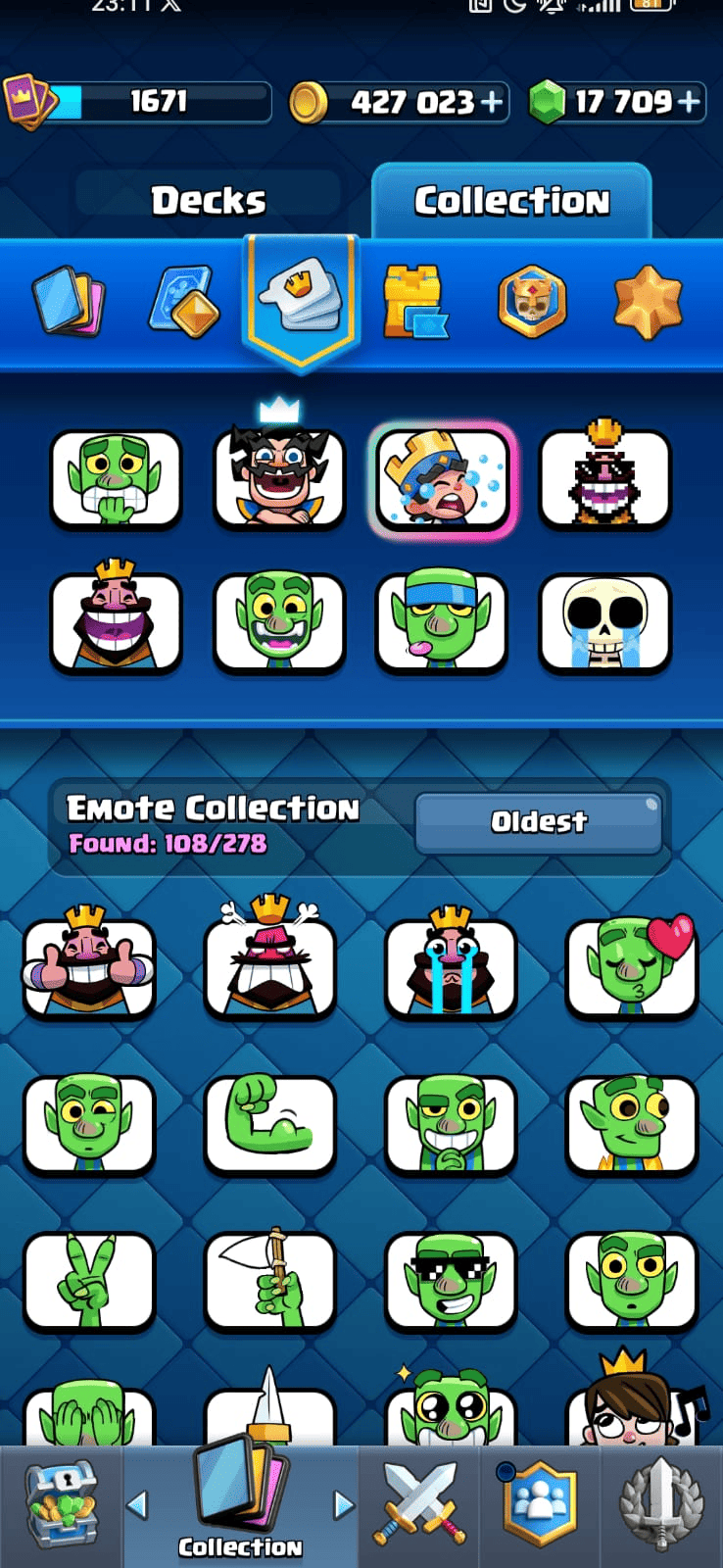The height and width of the screenshot is (1568, 723).
Task: Open the tower skins castle tab
Action: 414,302
